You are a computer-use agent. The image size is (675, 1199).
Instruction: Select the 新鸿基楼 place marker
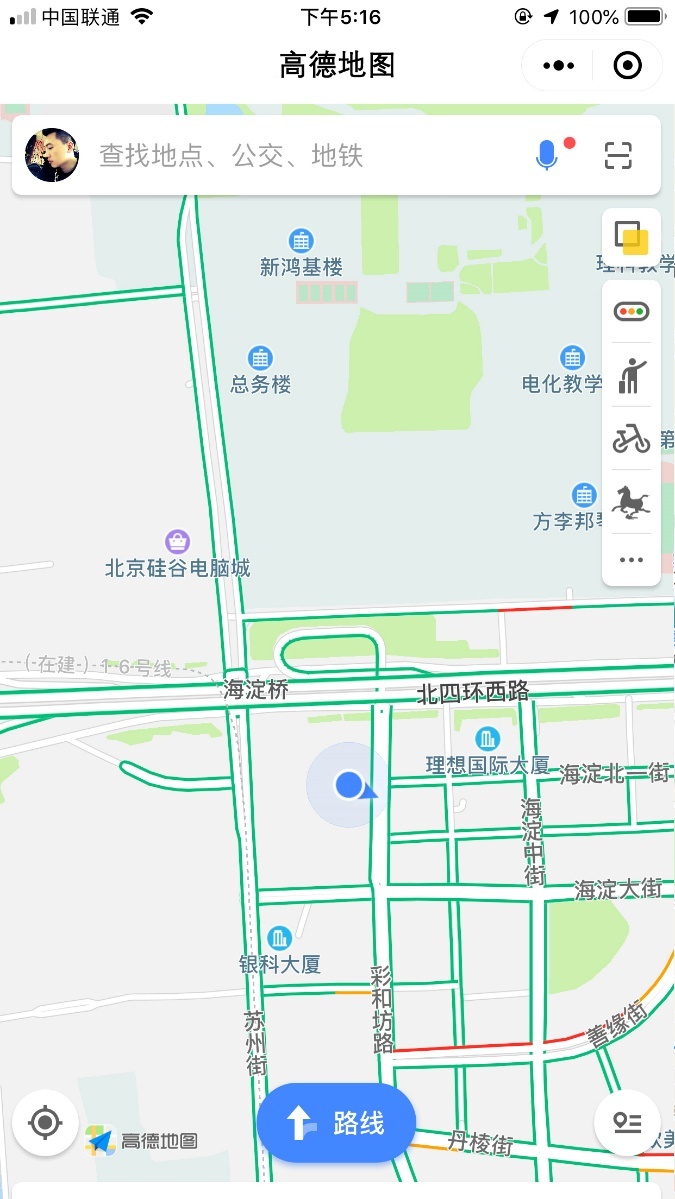click(x=301, y=241)
